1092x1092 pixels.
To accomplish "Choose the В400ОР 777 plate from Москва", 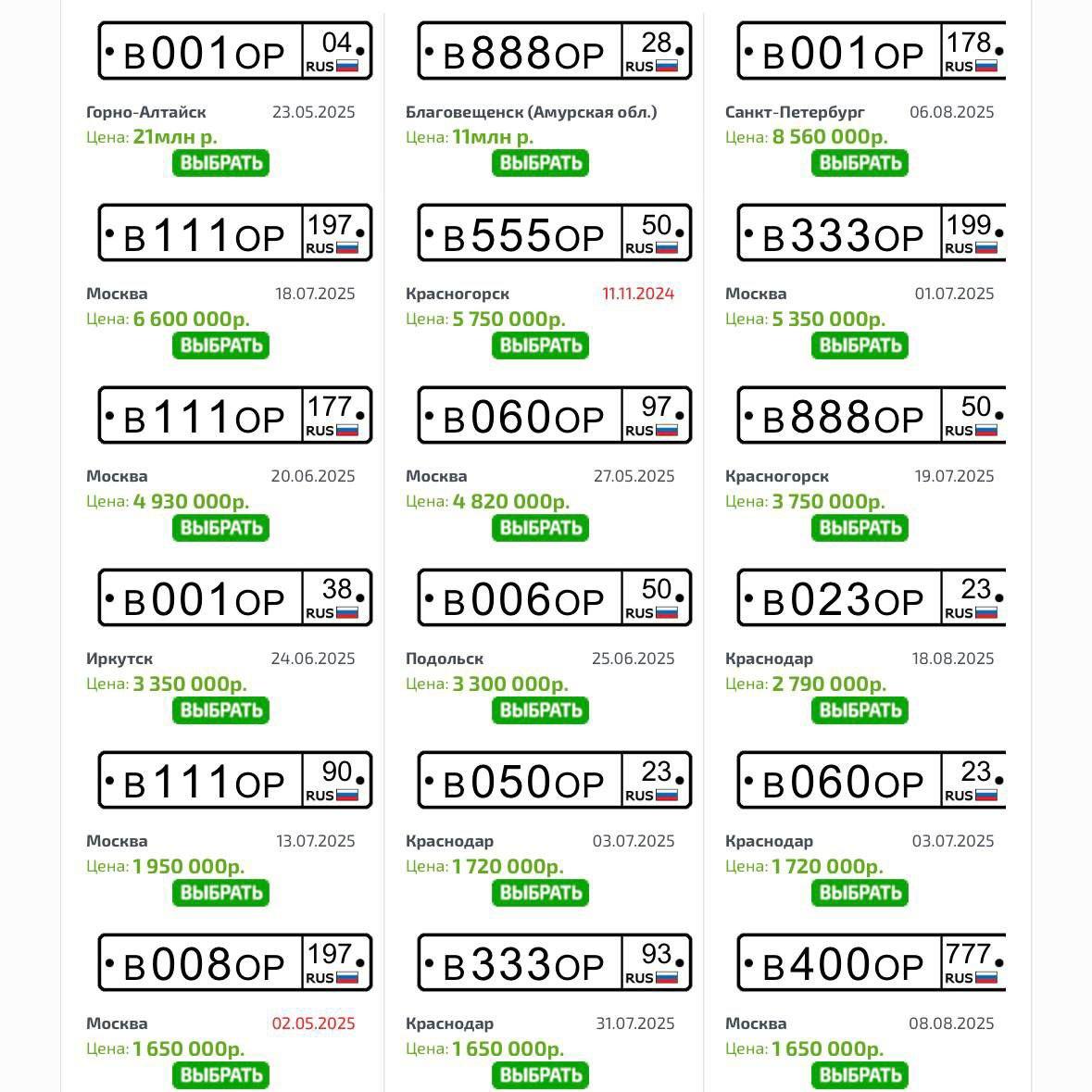I will click(x=860, y=1075).
